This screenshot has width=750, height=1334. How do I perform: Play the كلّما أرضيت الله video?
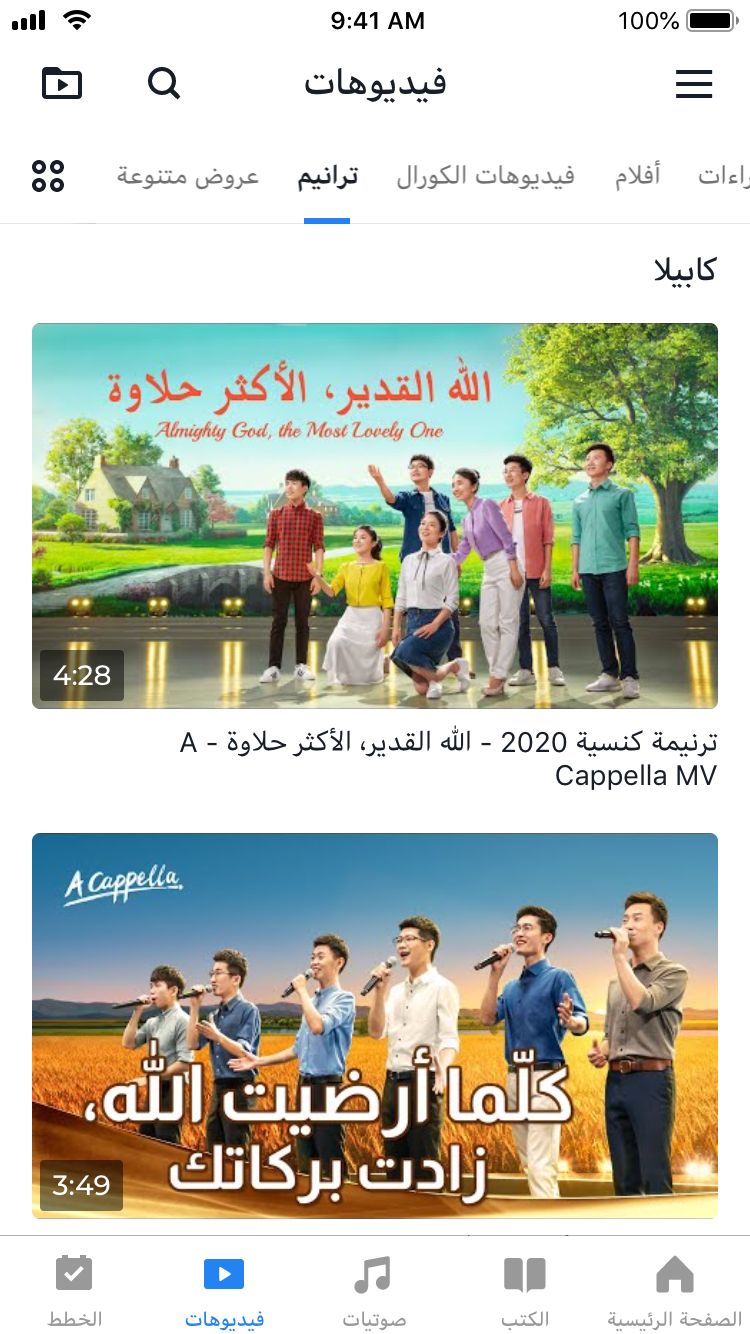(x=375, y=1025)
